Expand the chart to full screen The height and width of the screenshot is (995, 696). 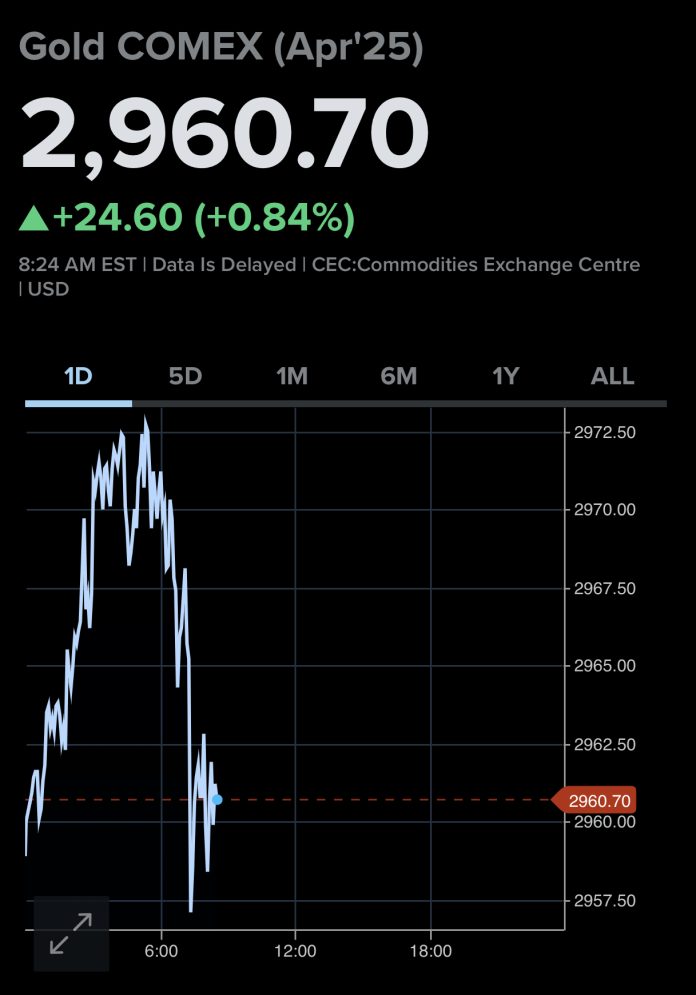pos(71,933)
